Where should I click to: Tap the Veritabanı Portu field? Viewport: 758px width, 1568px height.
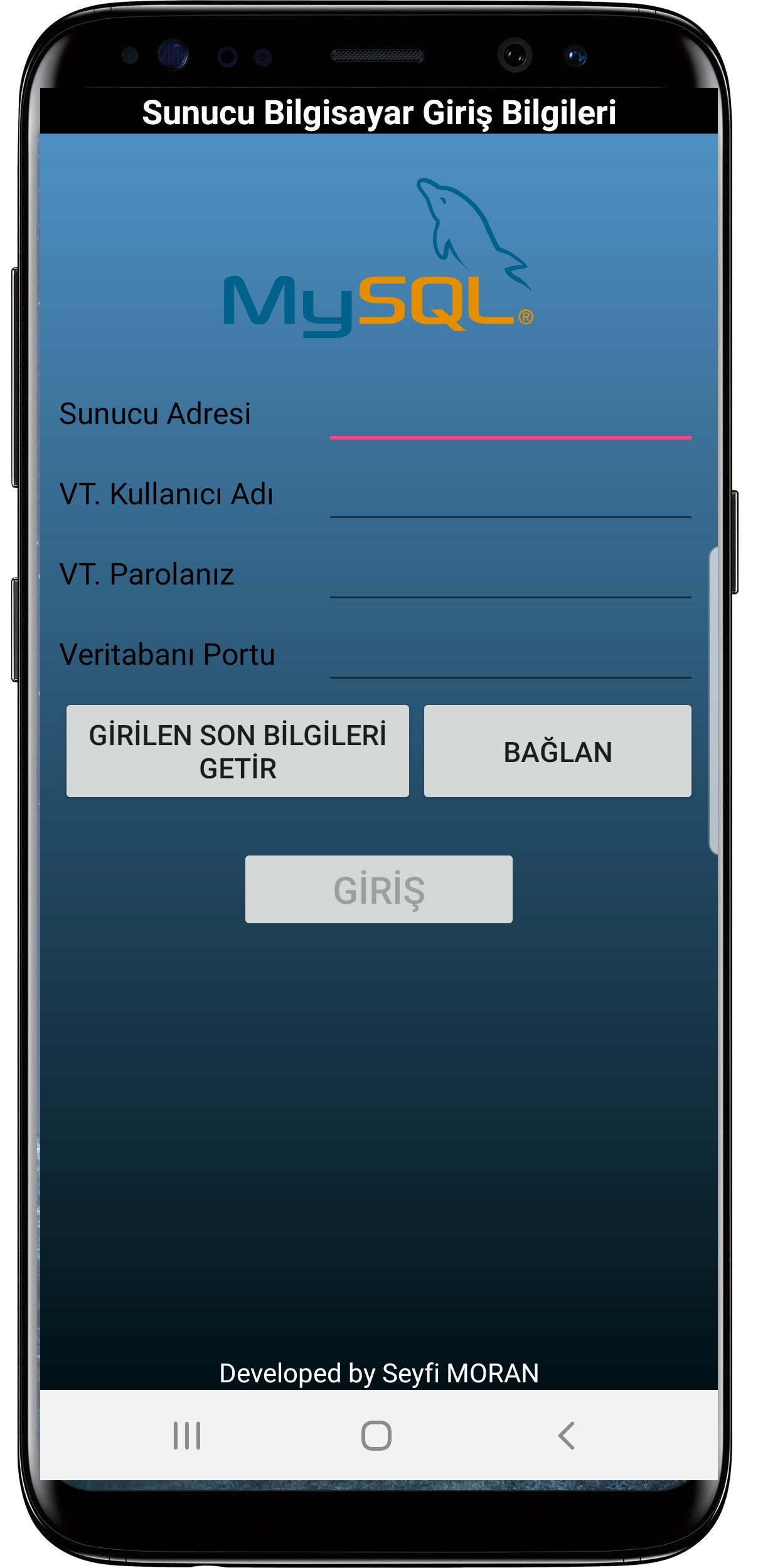510,655
